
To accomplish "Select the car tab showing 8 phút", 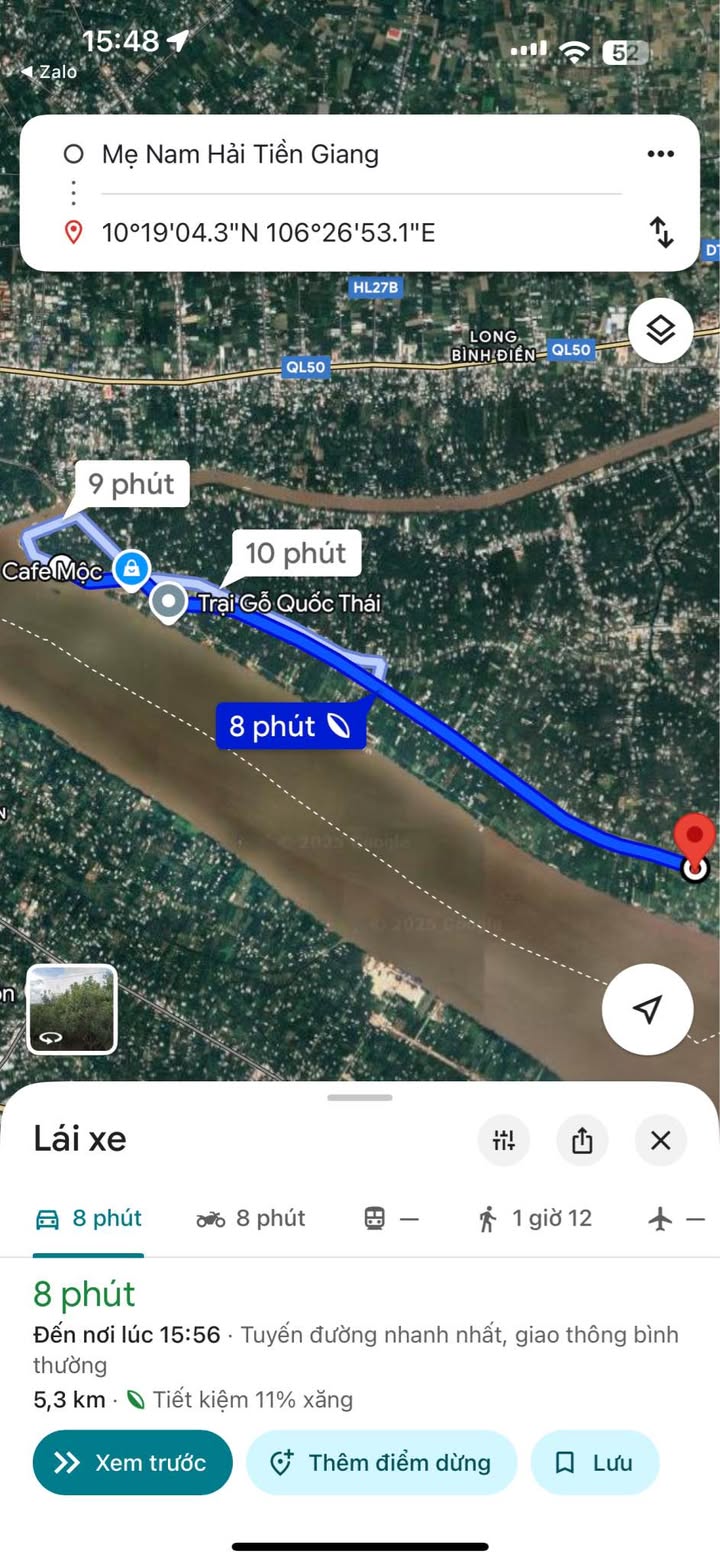I will [x=88, y=1218].
